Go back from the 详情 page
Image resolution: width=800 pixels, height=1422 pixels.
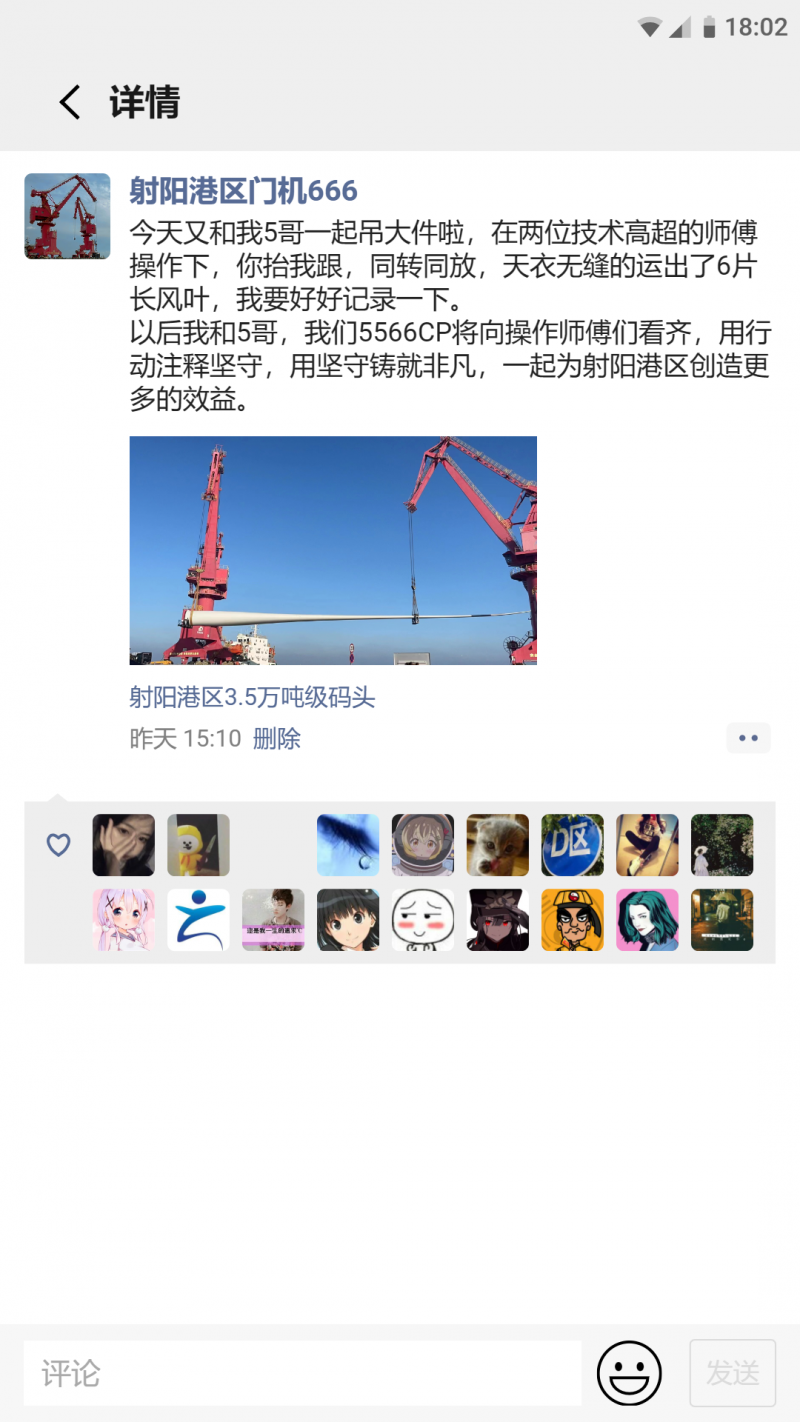69,102
